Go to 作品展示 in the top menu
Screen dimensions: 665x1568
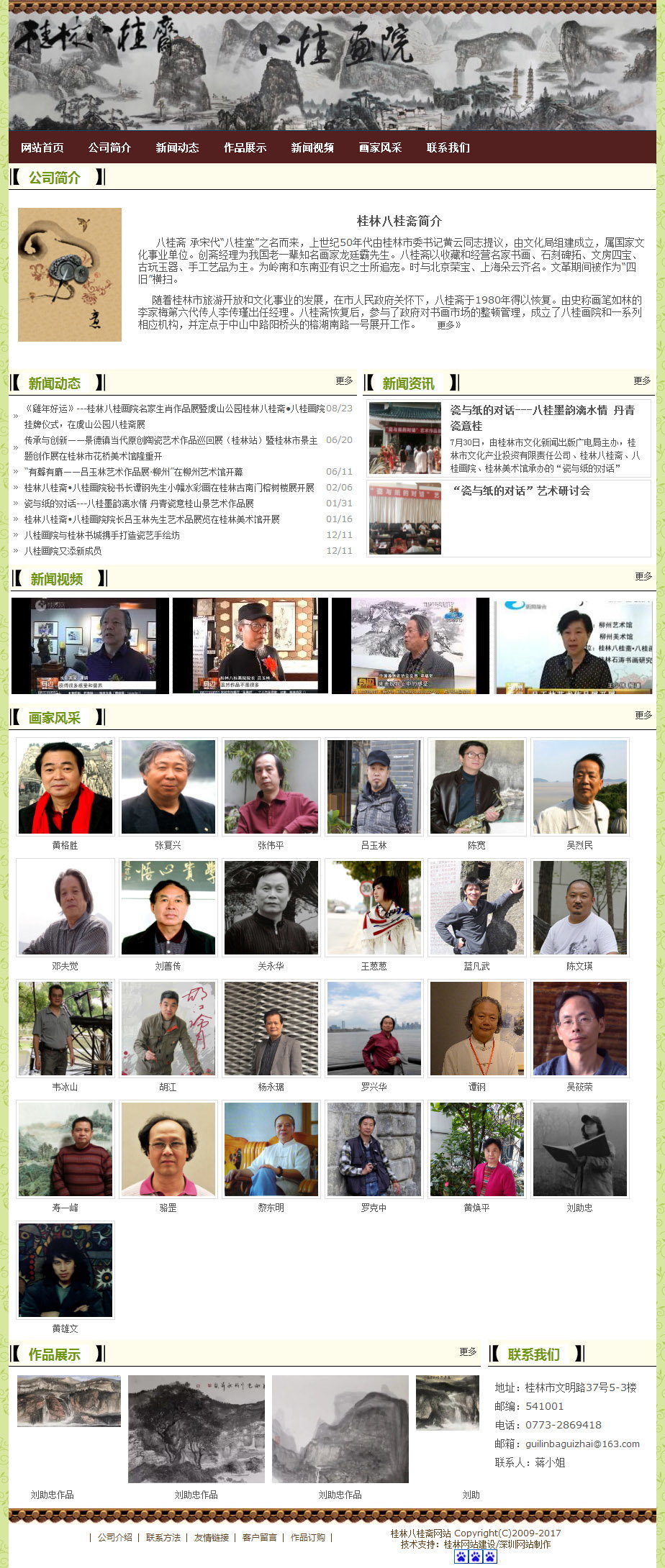point(245,147)
